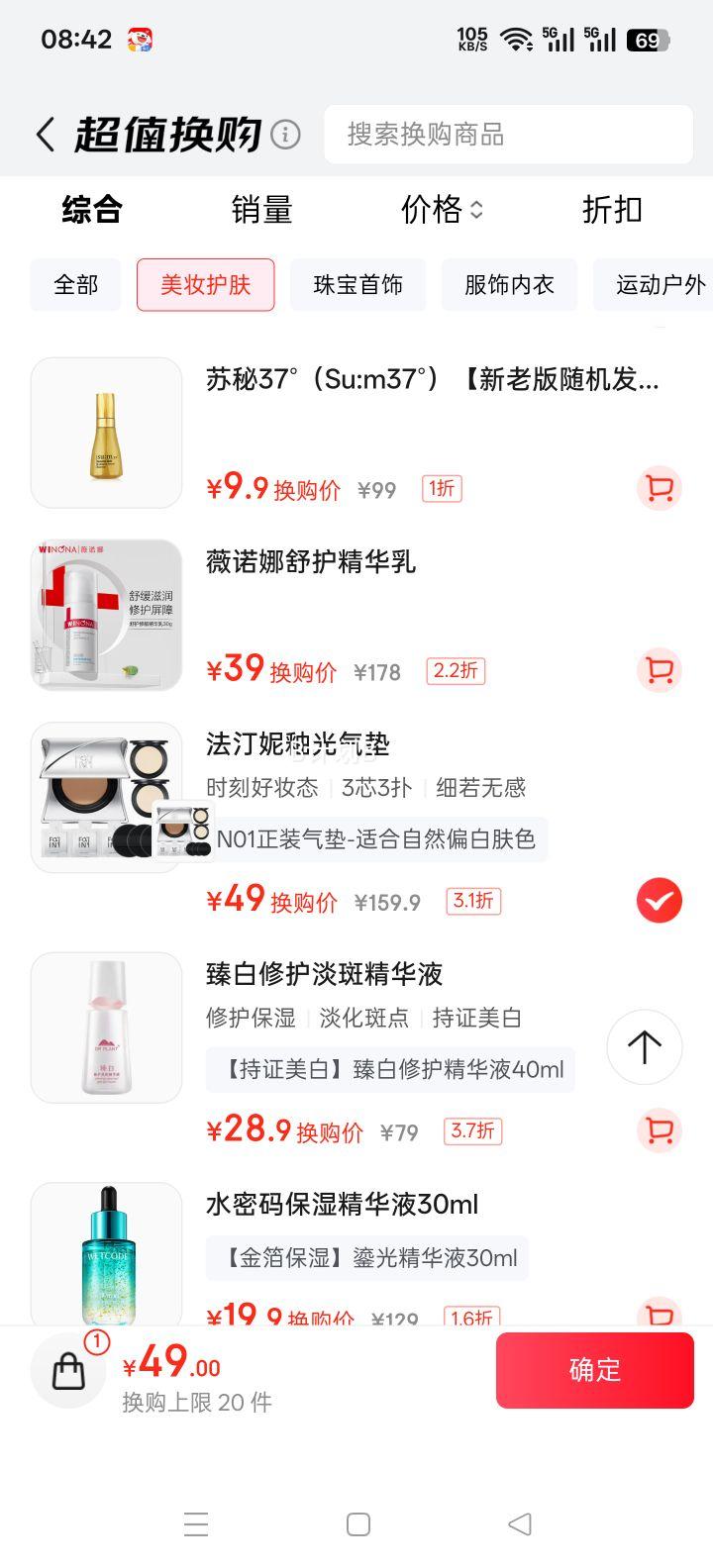
Task: Select the 美妆护肤 category chip
Action: (205, 285)
